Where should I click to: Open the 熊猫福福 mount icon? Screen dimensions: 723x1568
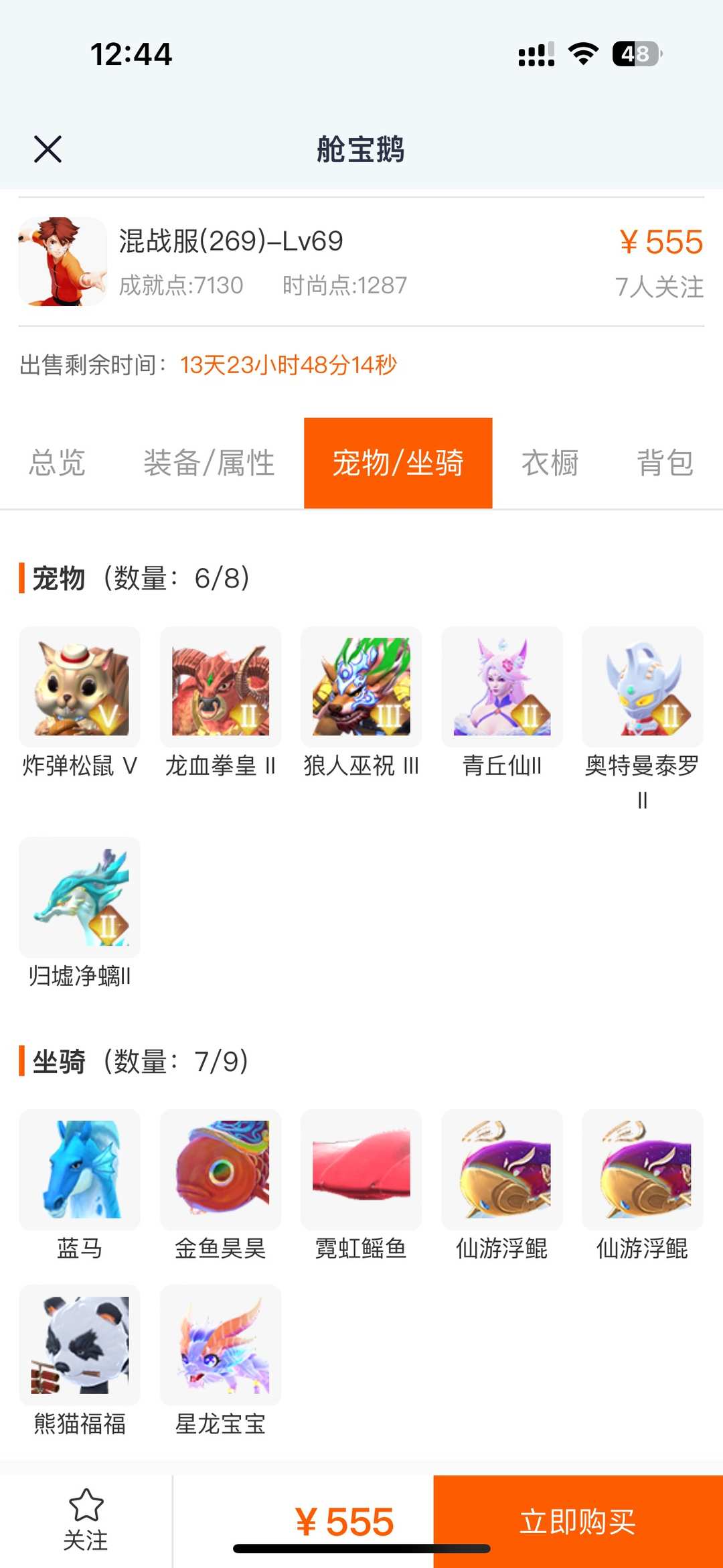[79, 1346]
